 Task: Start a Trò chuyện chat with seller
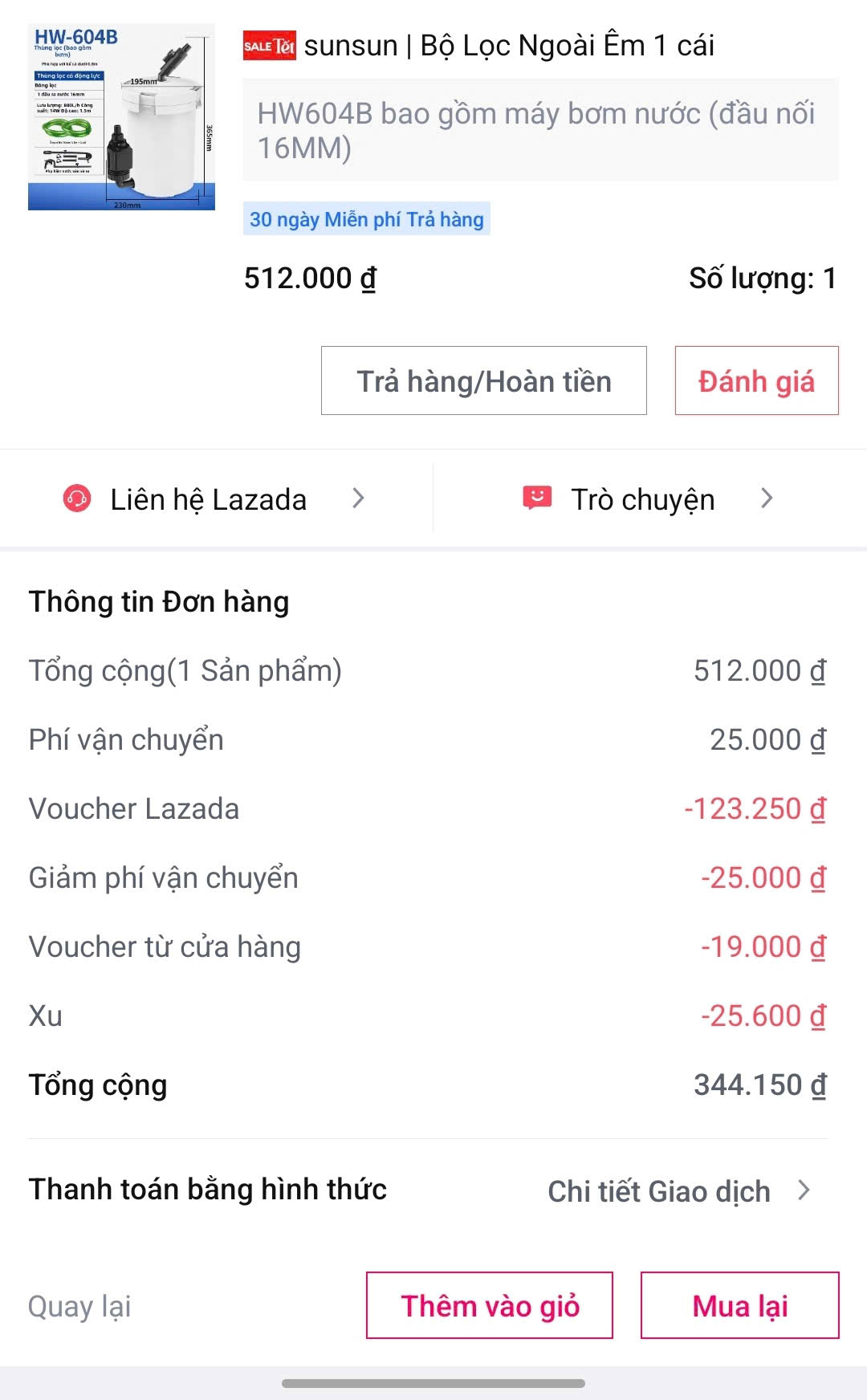646,499
